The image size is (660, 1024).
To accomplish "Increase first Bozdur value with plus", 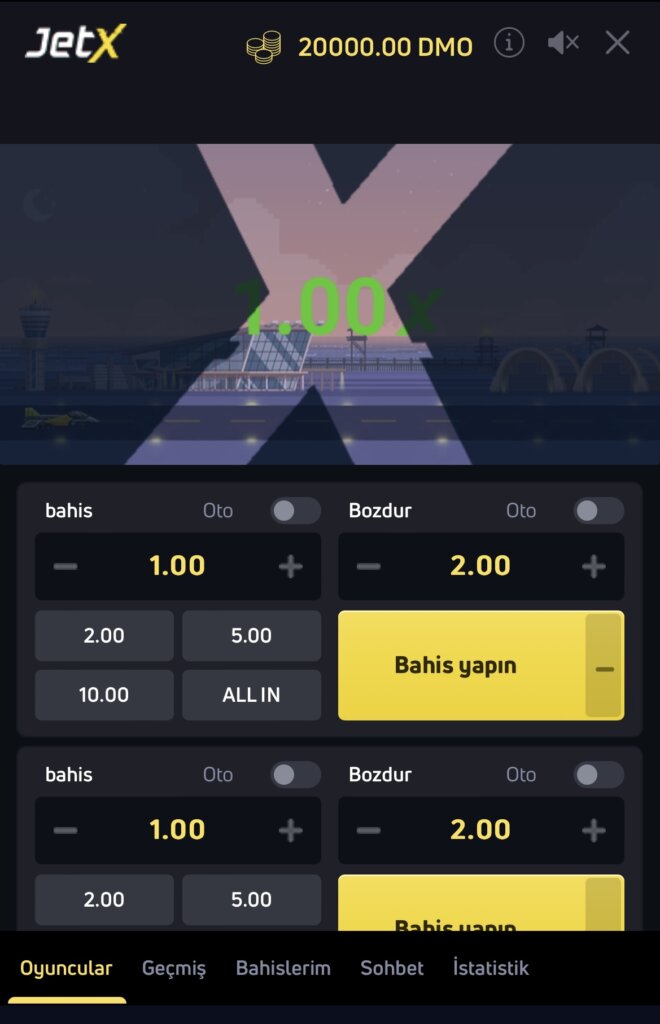I will click(x=593, y=566).
